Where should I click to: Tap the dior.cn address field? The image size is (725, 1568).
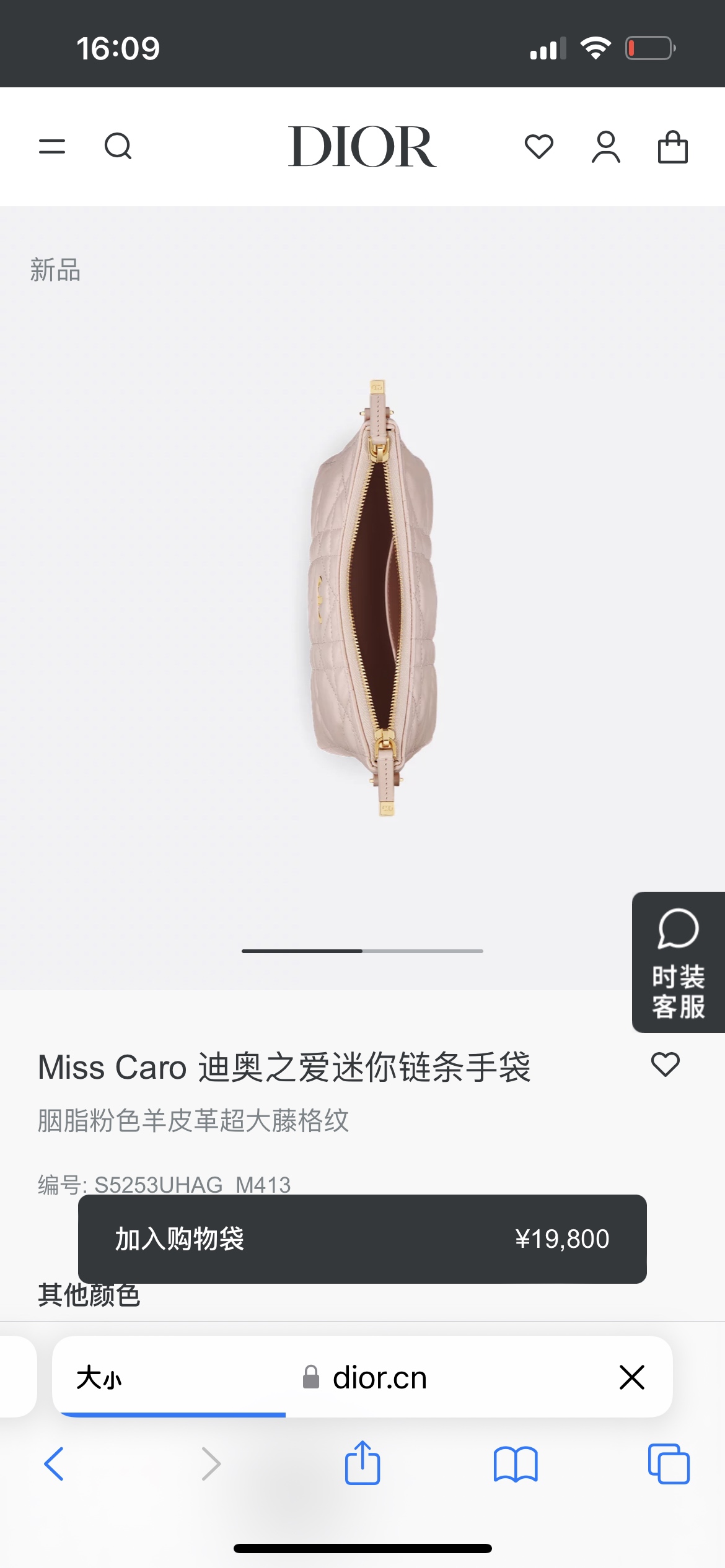point(378,1378)
